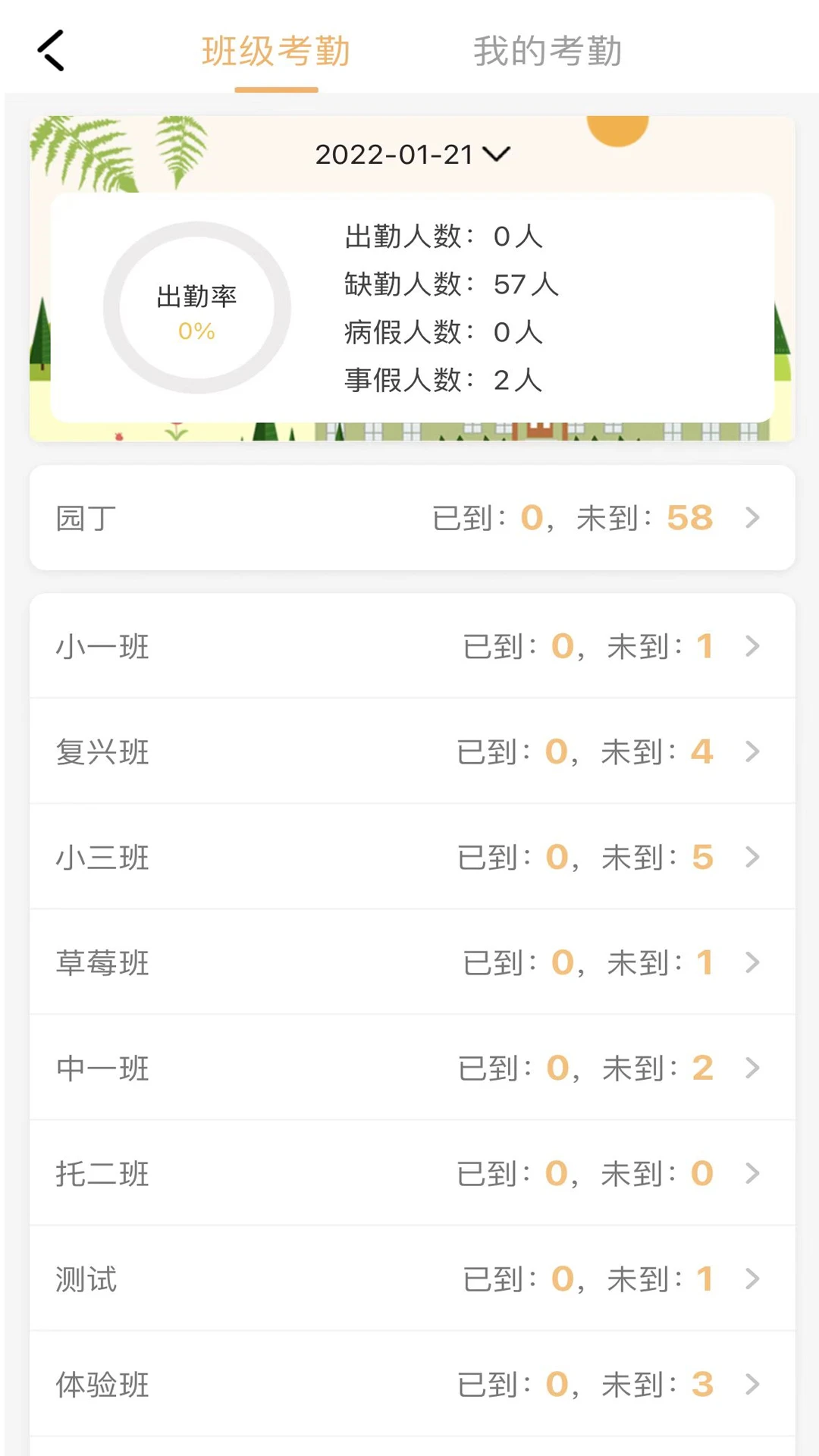Click the arrow icon on 小一班 row
Image resolution: width=819 pixels, height=1456 pixels.
point(752,647)
